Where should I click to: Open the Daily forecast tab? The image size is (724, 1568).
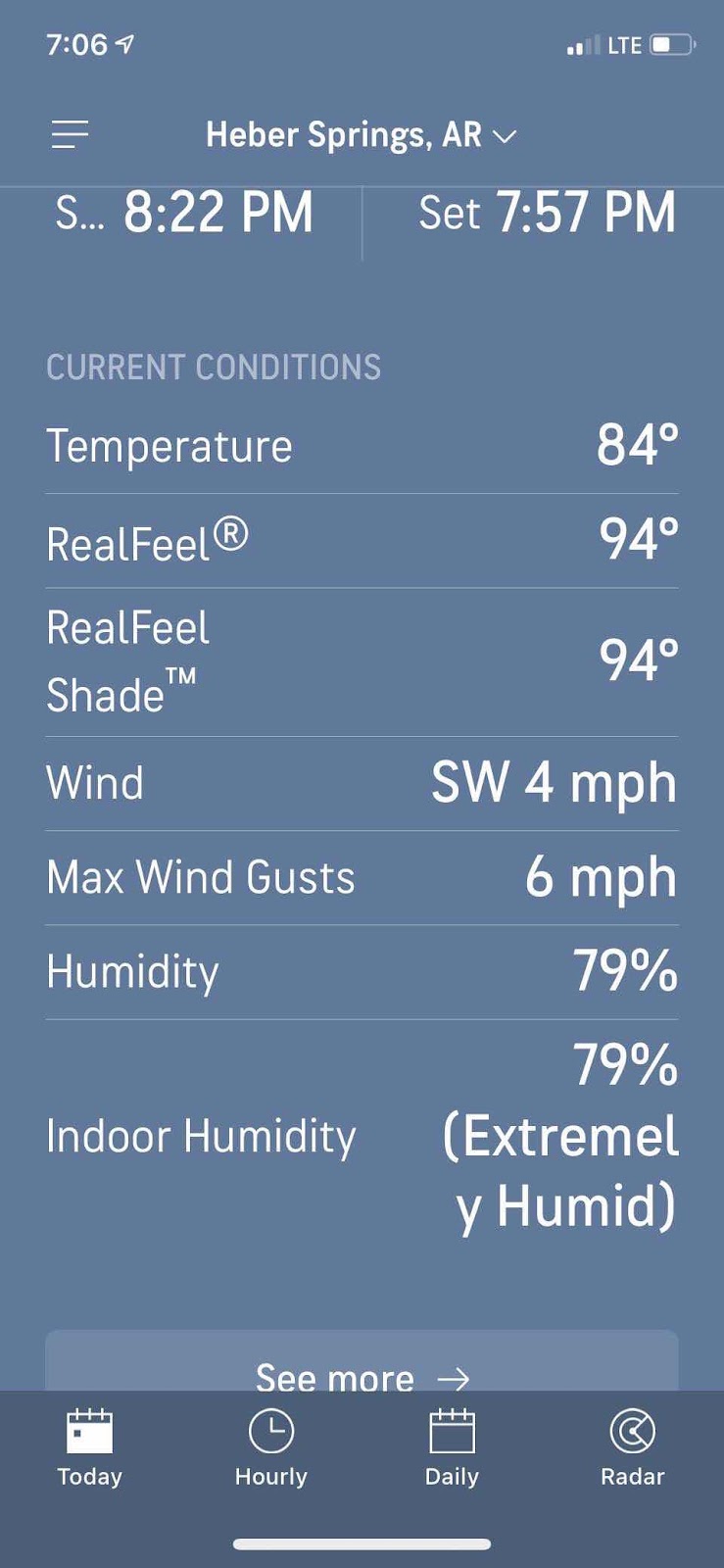pyautogui.click(x=452, y=1448)
